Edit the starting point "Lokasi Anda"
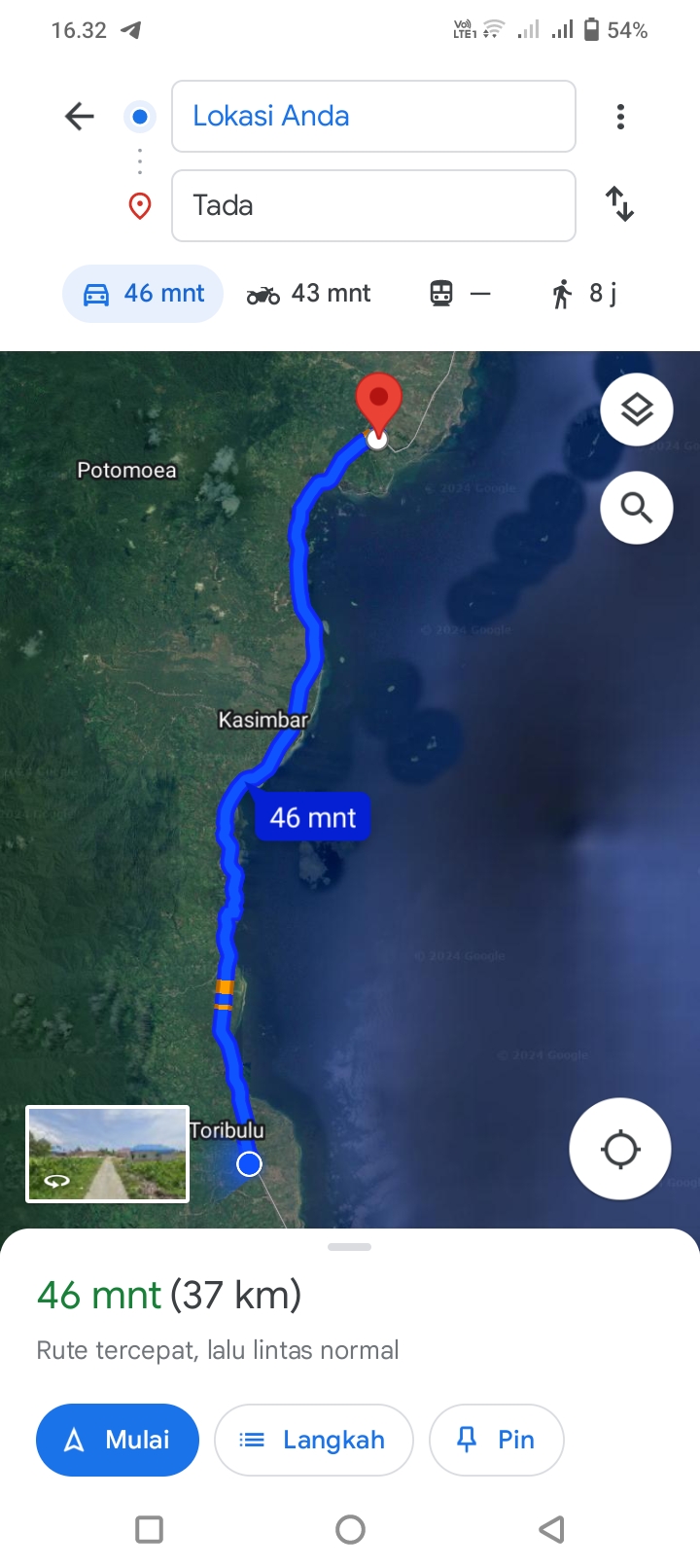The height and width of the screenshot is (1568, 700). coord(373,117)
